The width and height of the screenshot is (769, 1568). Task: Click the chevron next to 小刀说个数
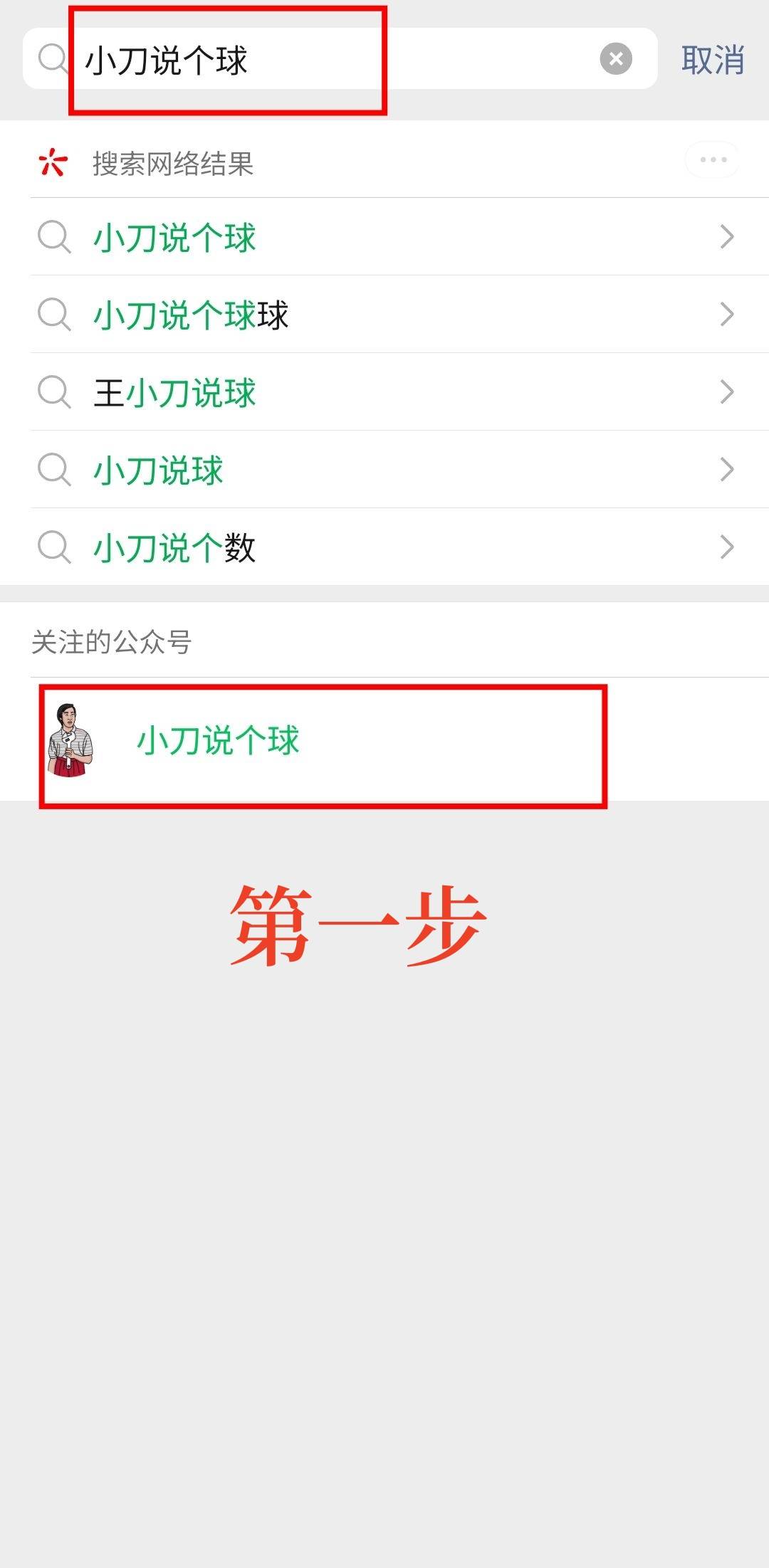[726, 547]
